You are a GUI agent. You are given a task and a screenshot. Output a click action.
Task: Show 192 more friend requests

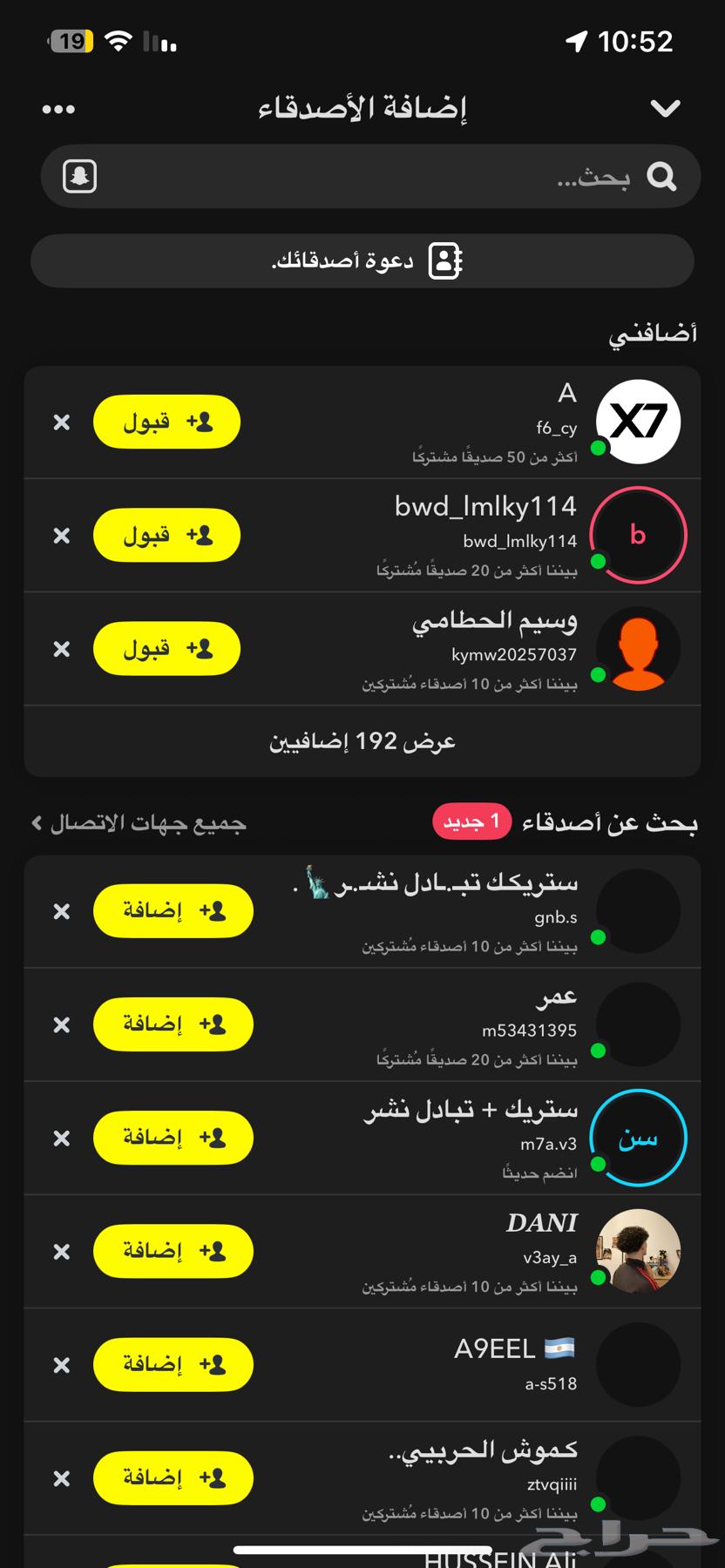tap(362, 740)
